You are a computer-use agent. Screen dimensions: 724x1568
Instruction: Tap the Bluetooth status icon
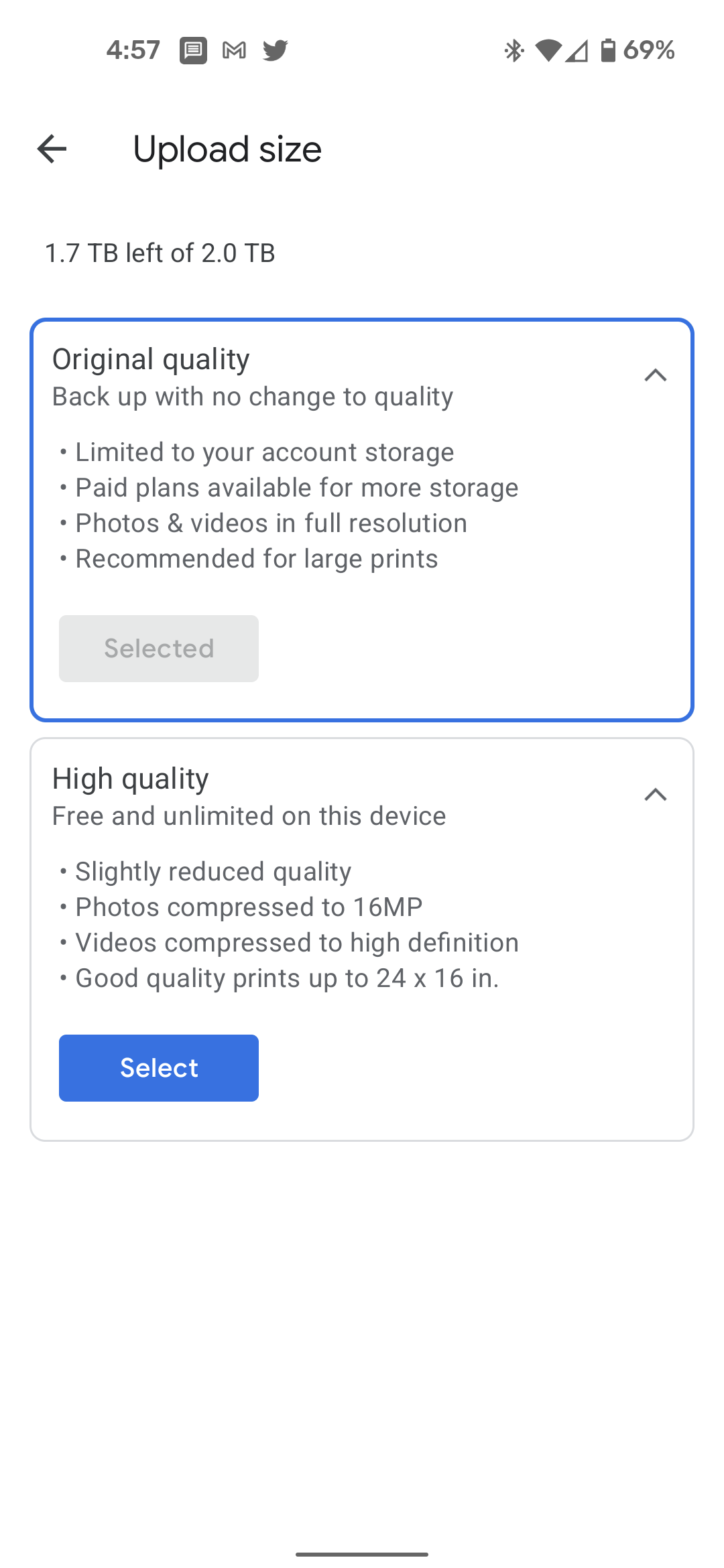click(x=513, y=50)
